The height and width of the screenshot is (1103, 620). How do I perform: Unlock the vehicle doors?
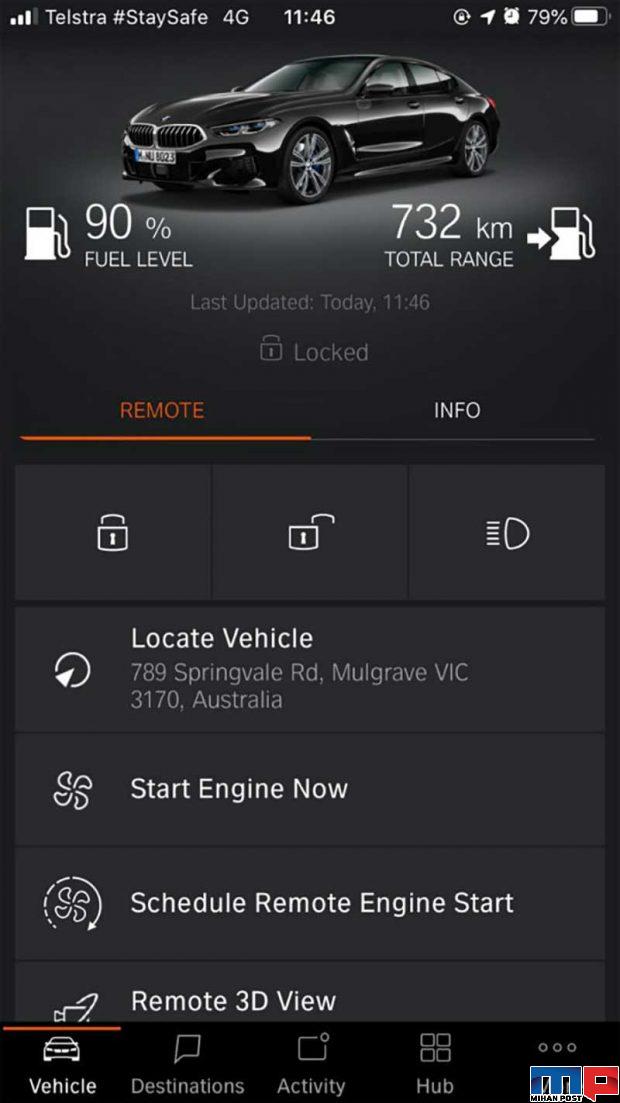[x=310, y=533]
